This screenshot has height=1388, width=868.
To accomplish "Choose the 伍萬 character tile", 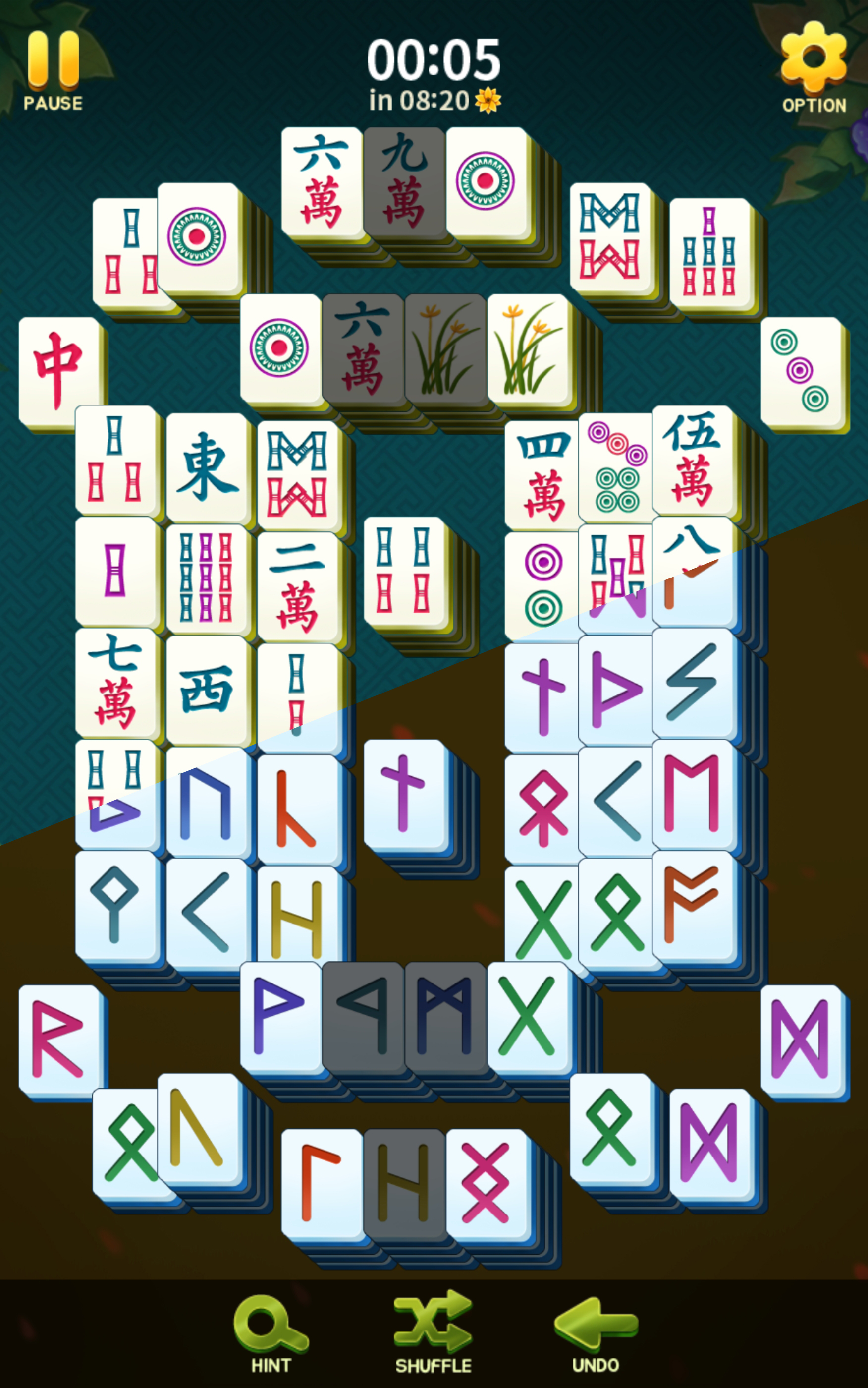I will coord(692,460).
